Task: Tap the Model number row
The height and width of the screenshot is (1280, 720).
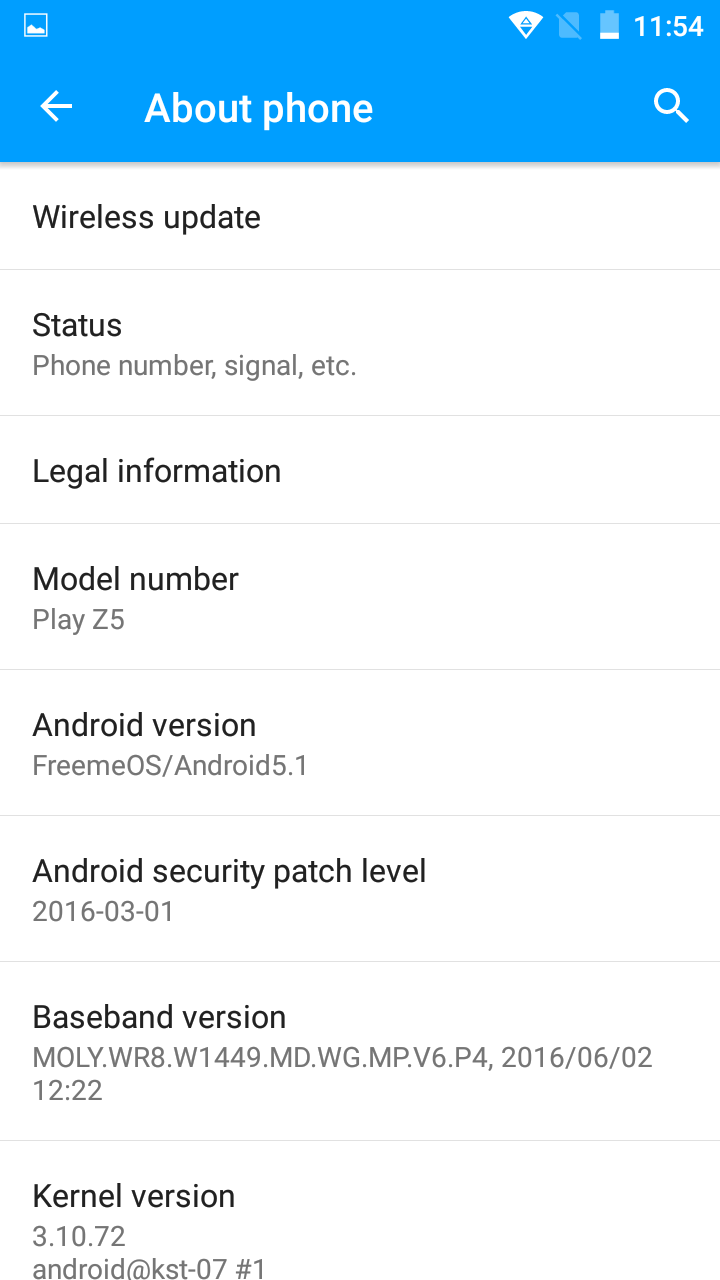Action: point(360,597)
